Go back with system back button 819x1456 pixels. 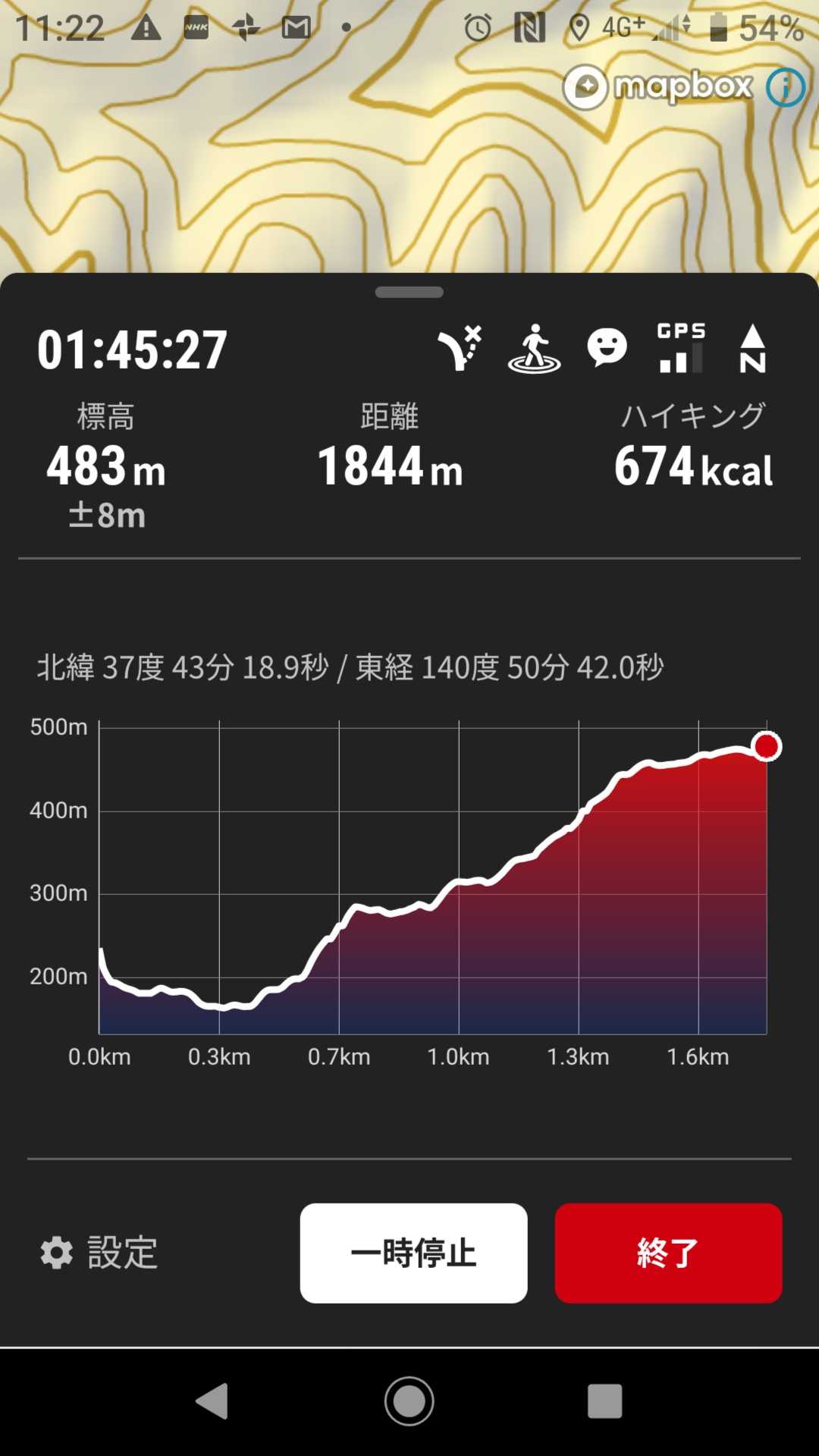click(x=212, y=1401)
